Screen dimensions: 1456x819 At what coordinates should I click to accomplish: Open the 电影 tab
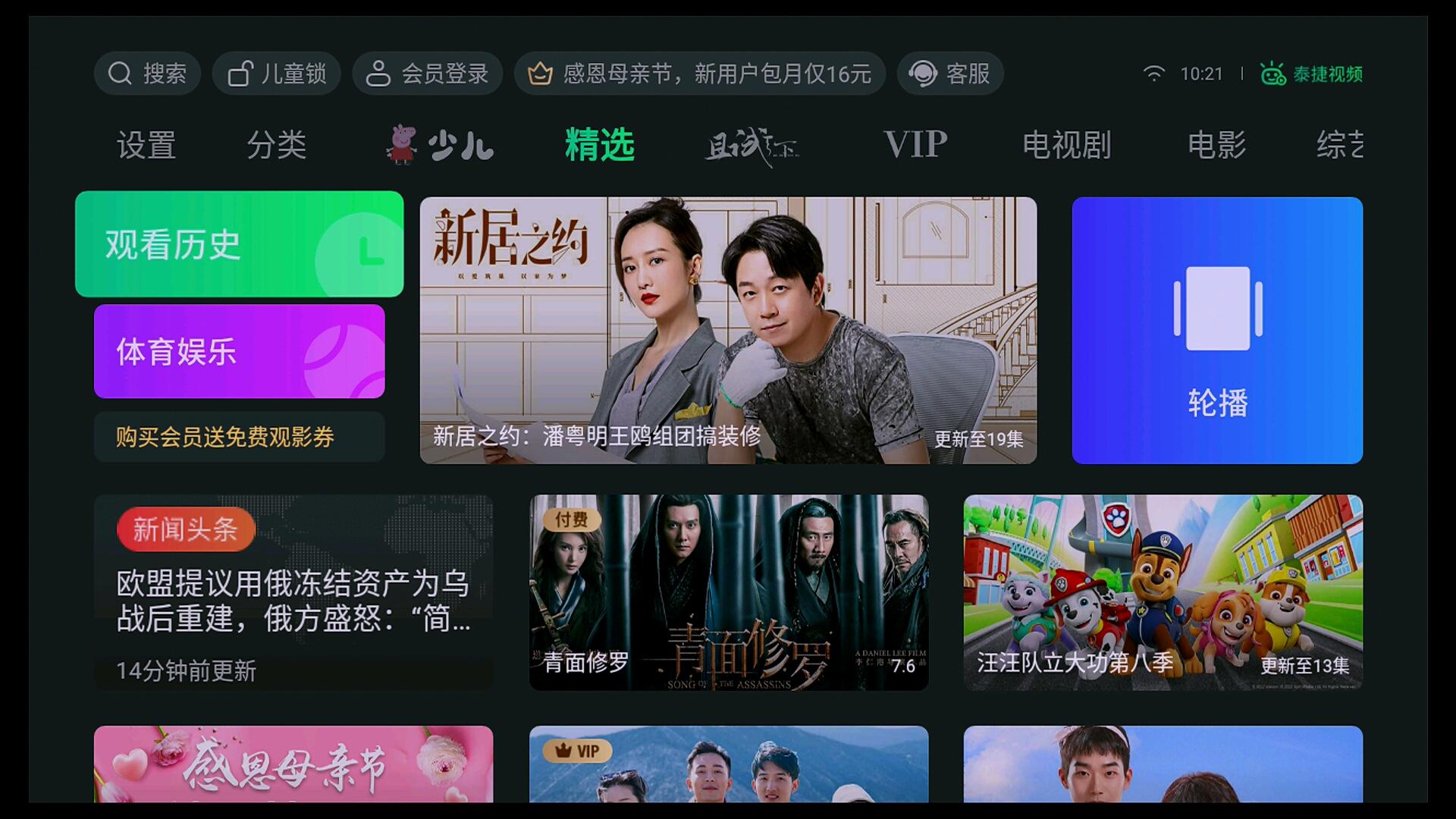click(1216, 145)
